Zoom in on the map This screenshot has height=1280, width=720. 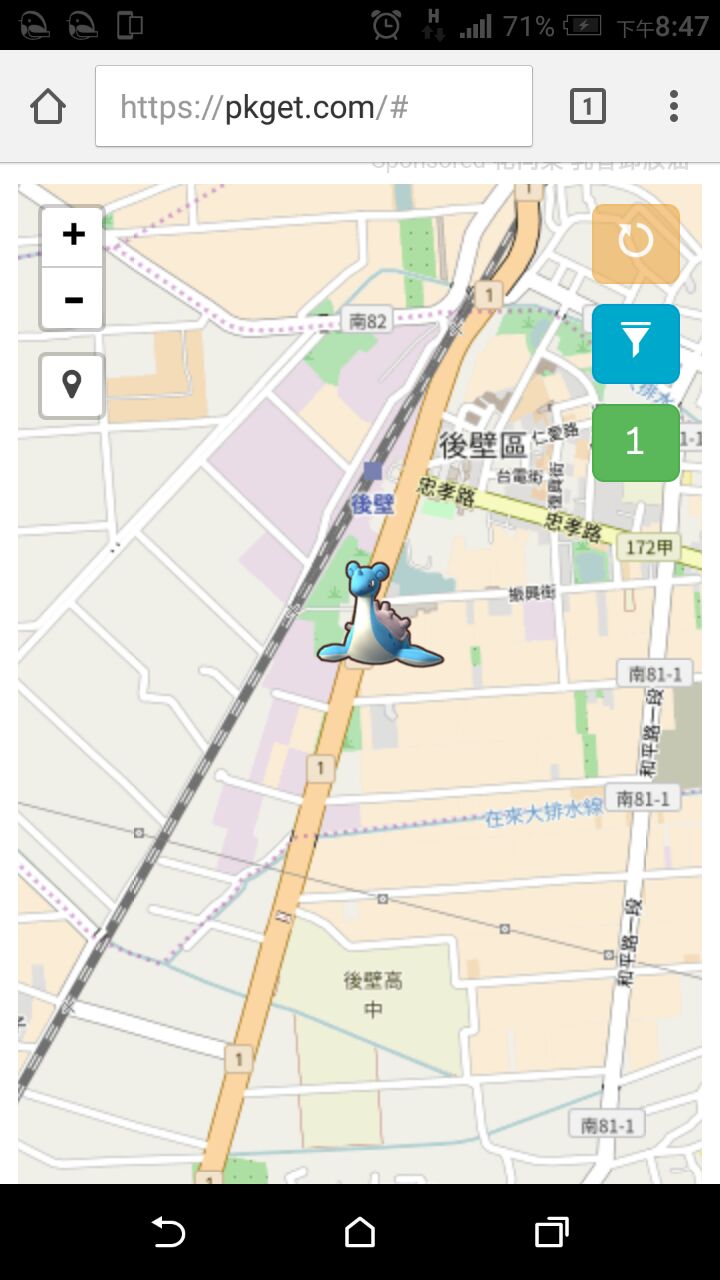[x=73, y=236]
